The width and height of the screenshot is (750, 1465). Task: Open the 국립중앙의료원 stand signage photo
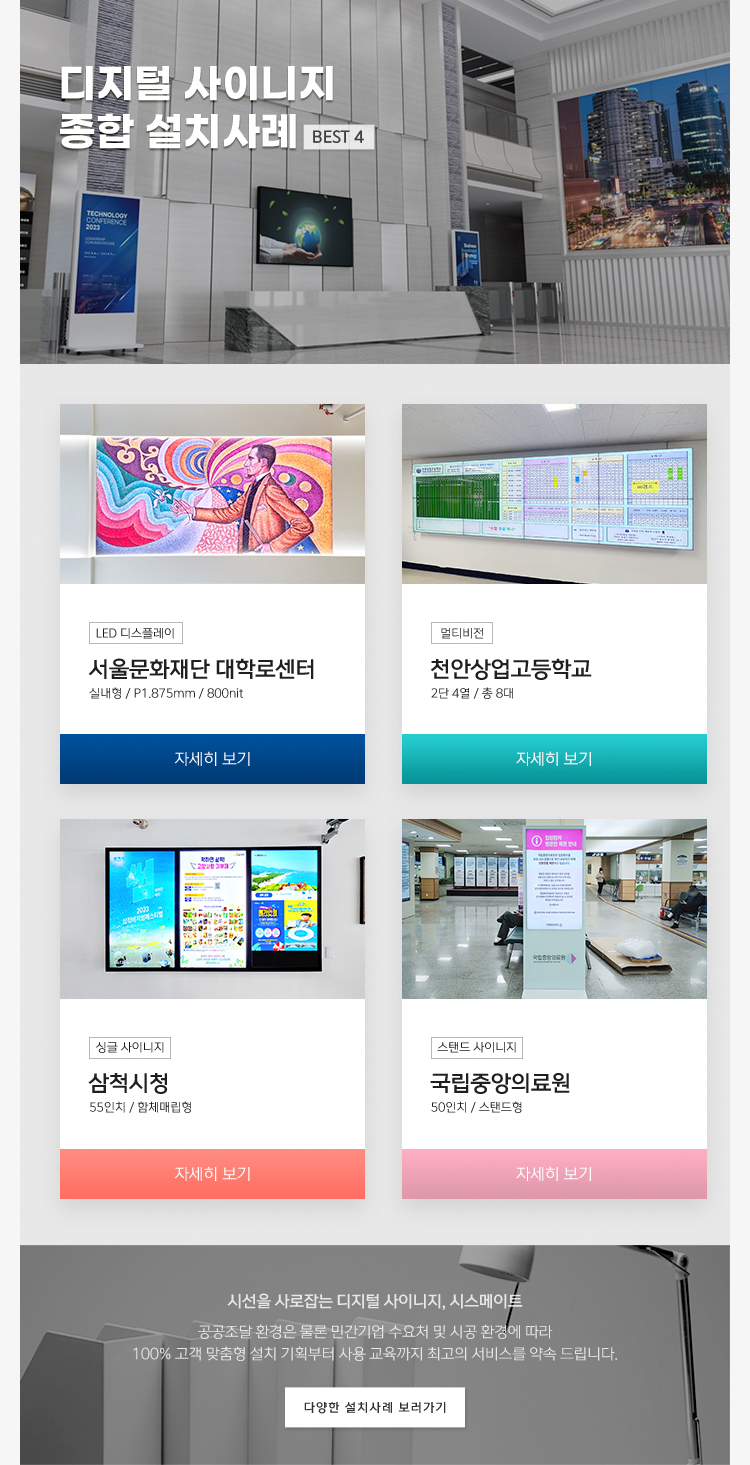pos(554,909)
